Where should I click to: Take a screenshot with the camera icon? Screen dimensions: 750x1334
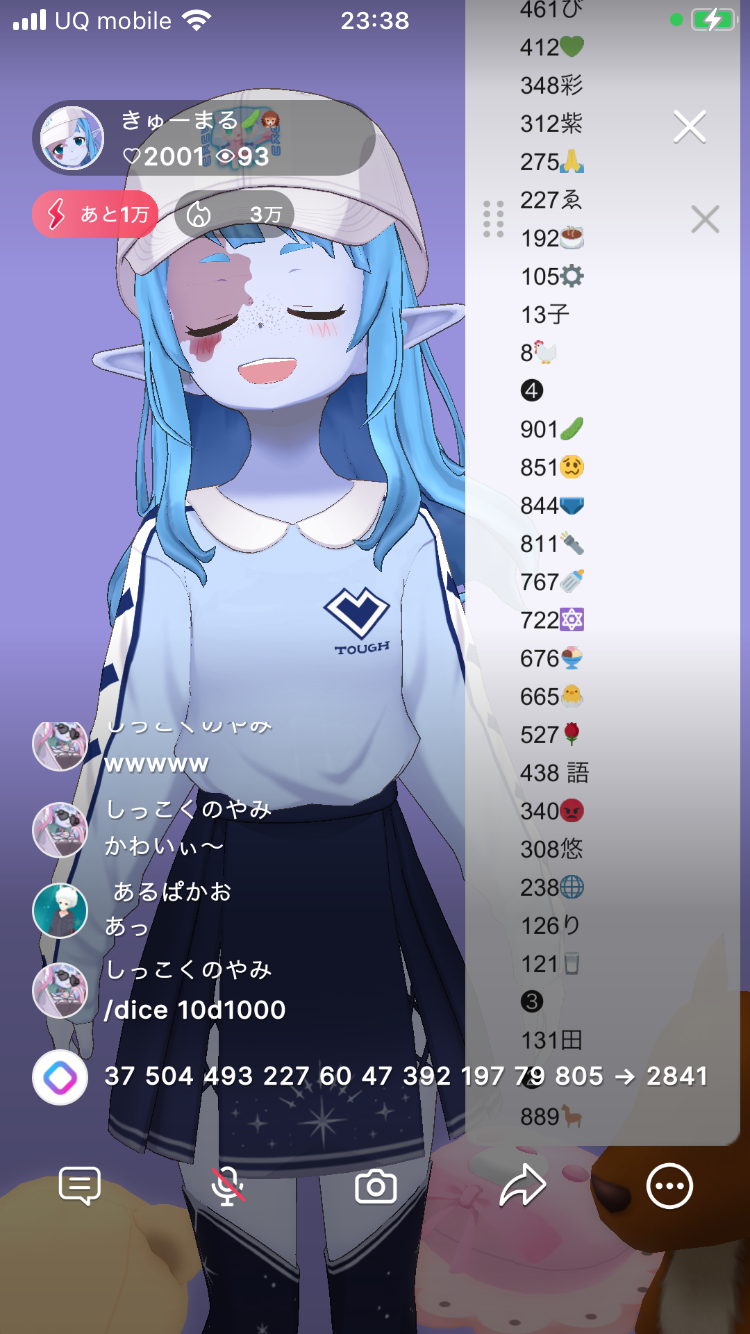pyautogui.click(x=376, y=1187)
